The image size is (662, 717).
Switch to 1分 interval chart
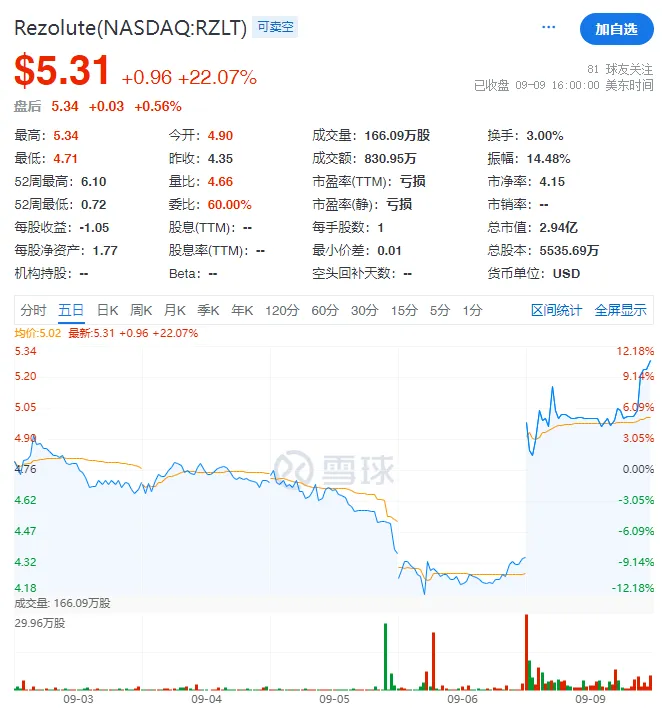point(472,310)
